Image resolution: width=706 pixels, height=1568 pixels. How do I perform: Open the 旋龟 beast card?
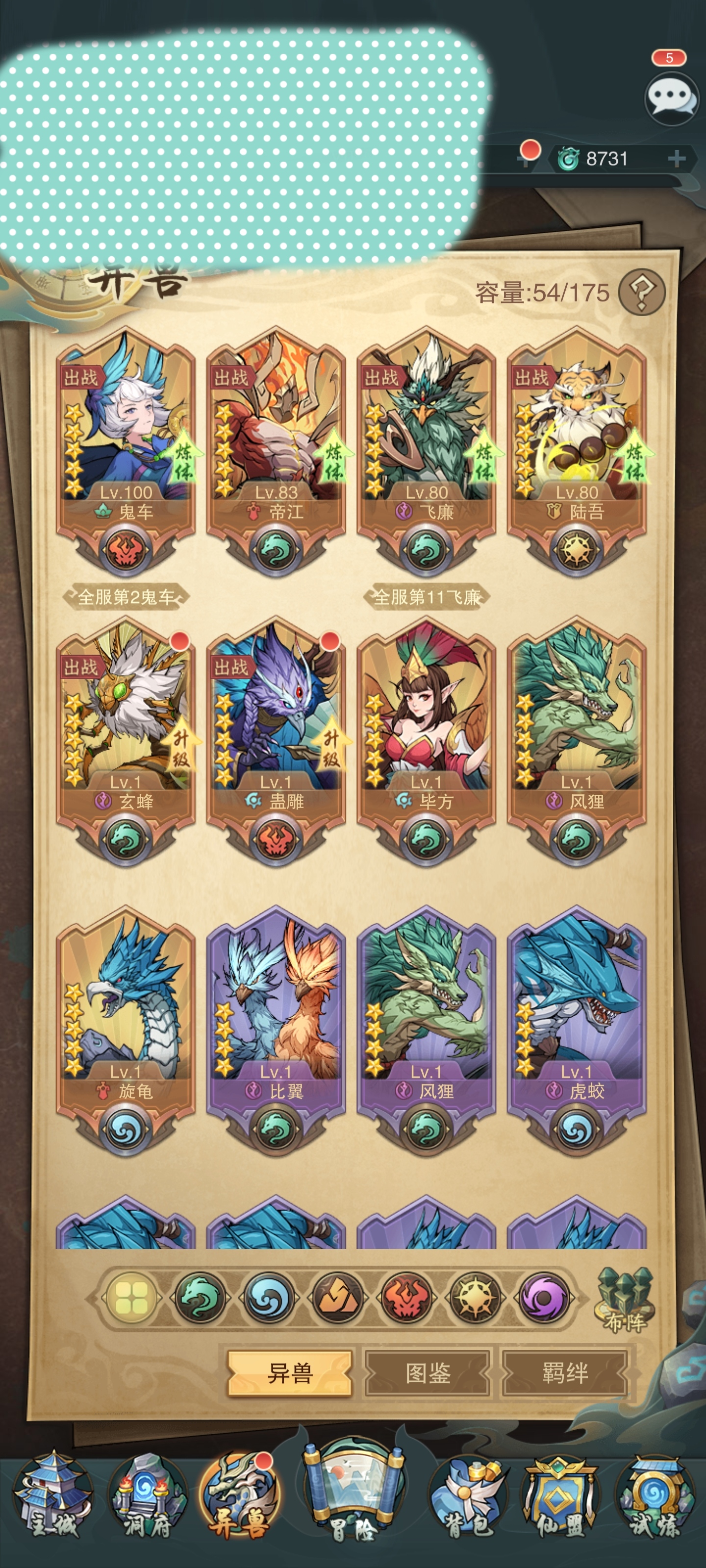[126, 1023]
